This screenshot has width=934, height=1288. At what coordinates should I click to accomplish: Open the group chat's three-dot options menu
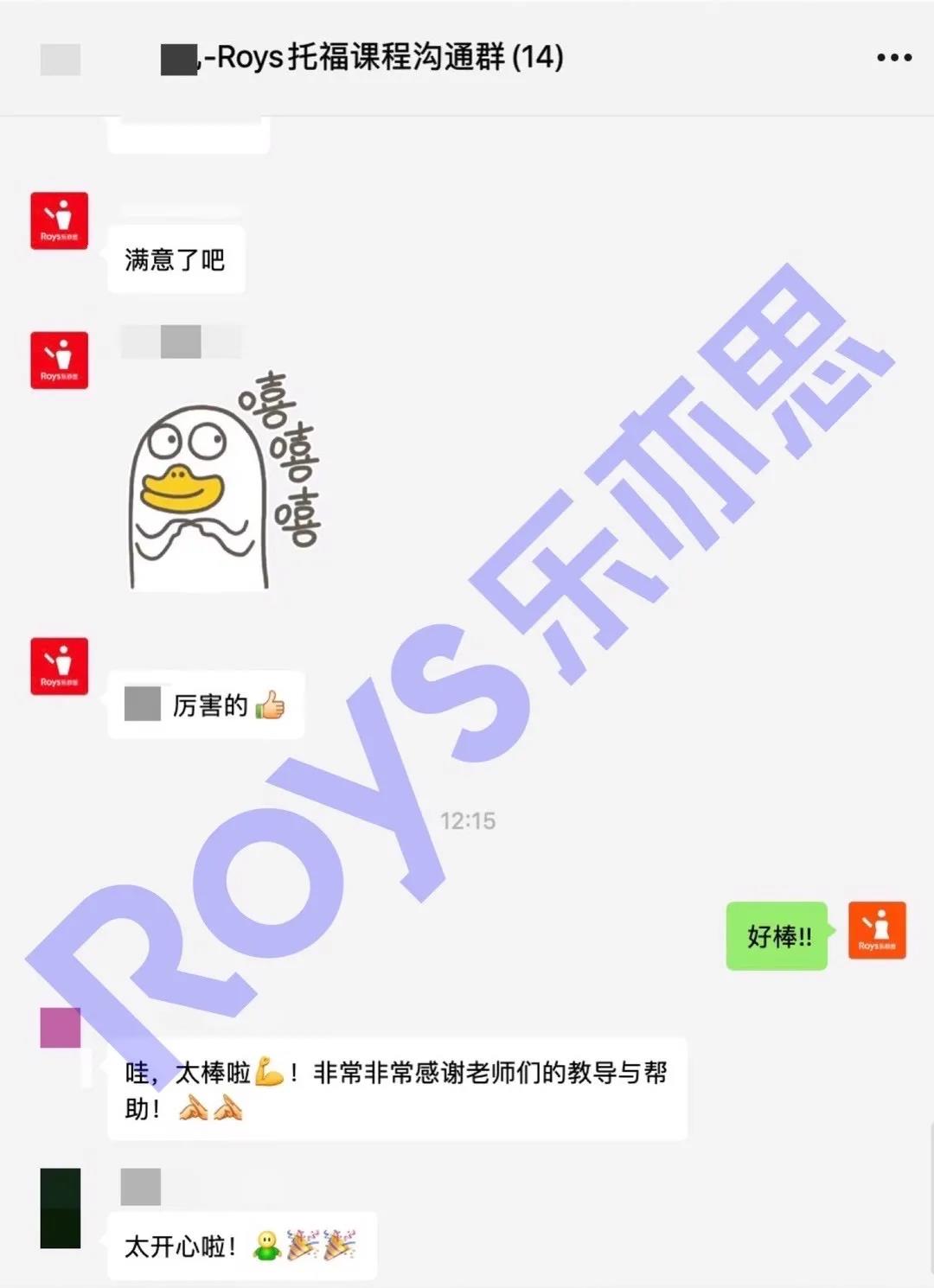pyautogui.click(x=893, y=58)
